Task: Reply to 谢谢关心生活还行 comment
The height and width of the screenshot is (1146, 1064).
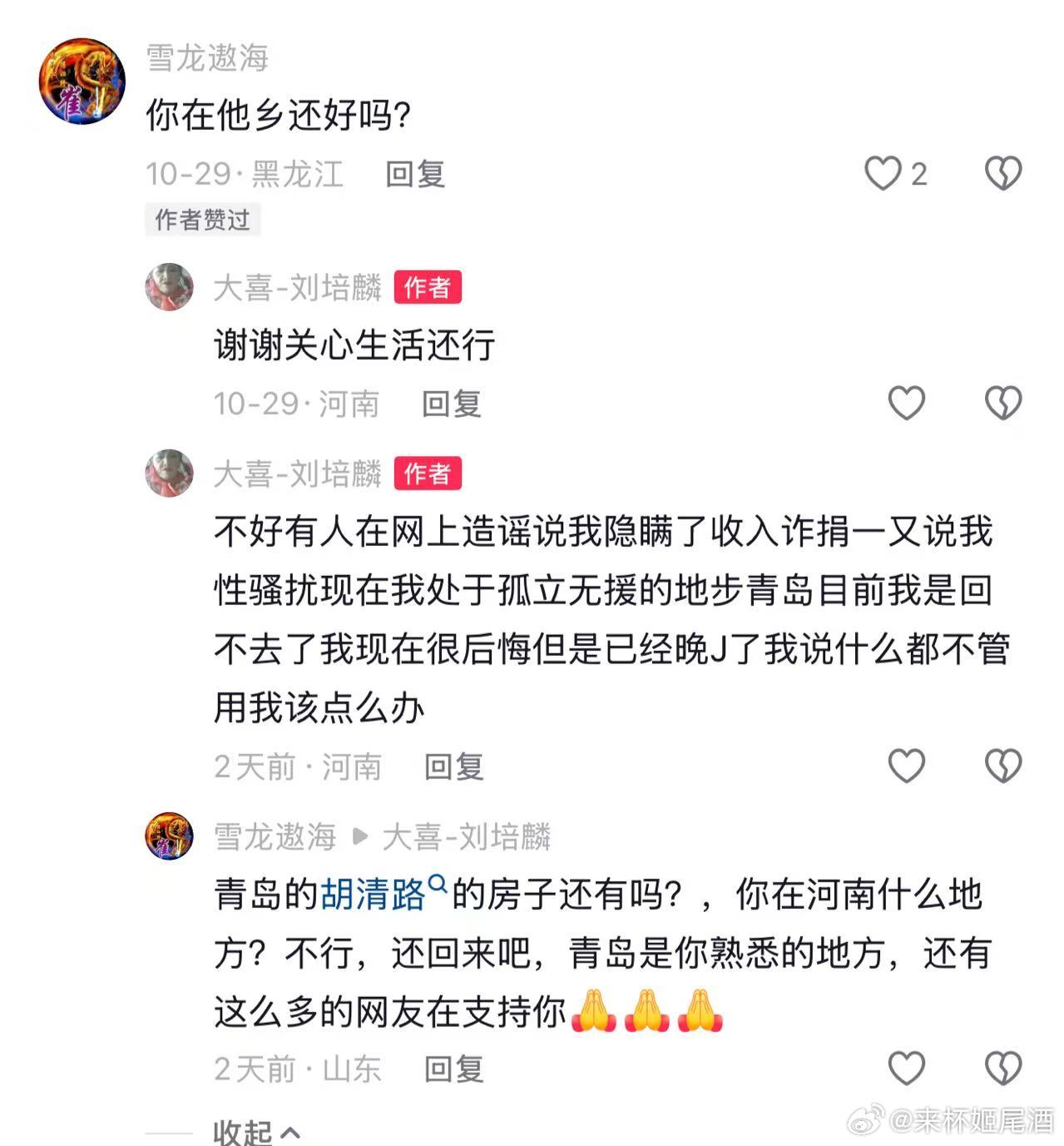Action: click(452, 404)
